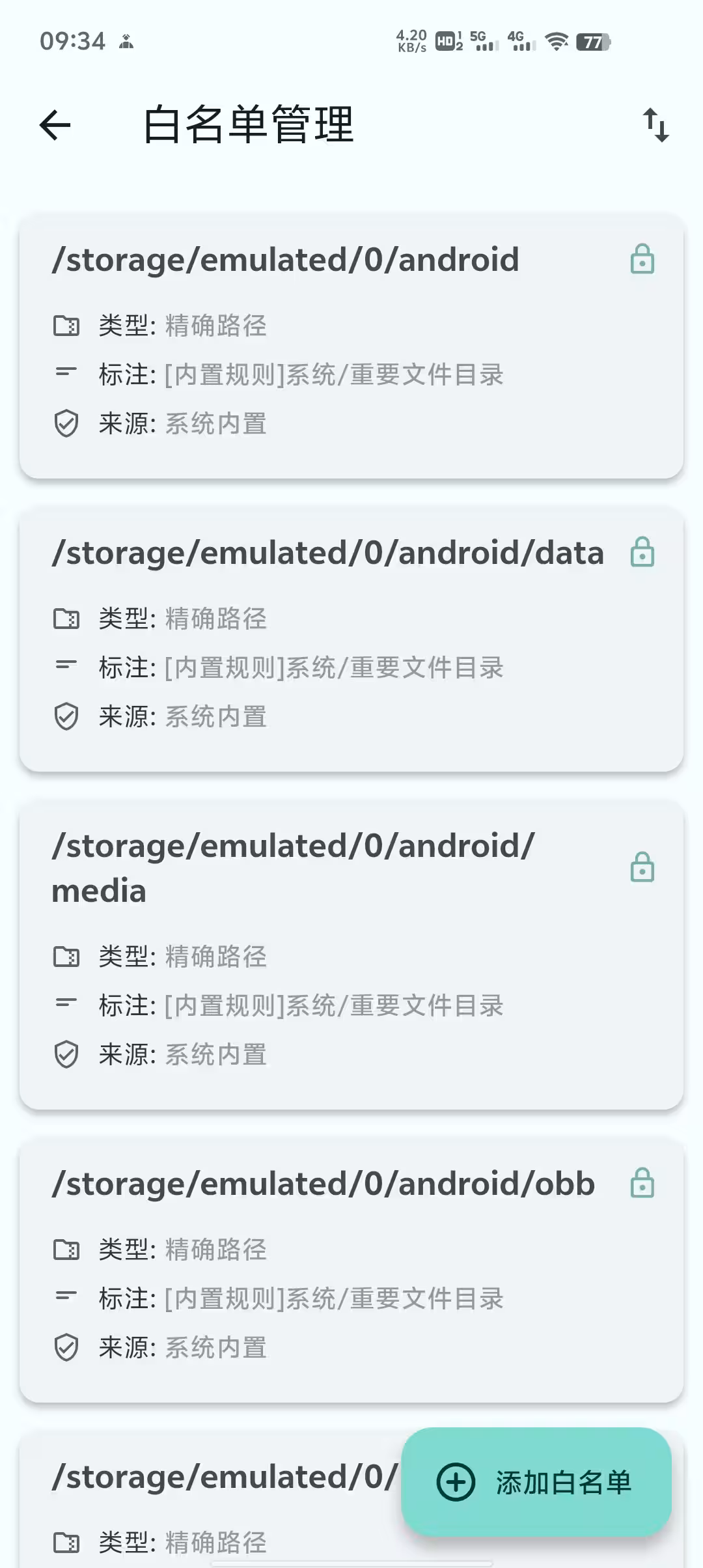Screen dimensions: 703x1568
Task: Click the path text /storage/emulated/0/android/obb
Action: pos(324,1183)
